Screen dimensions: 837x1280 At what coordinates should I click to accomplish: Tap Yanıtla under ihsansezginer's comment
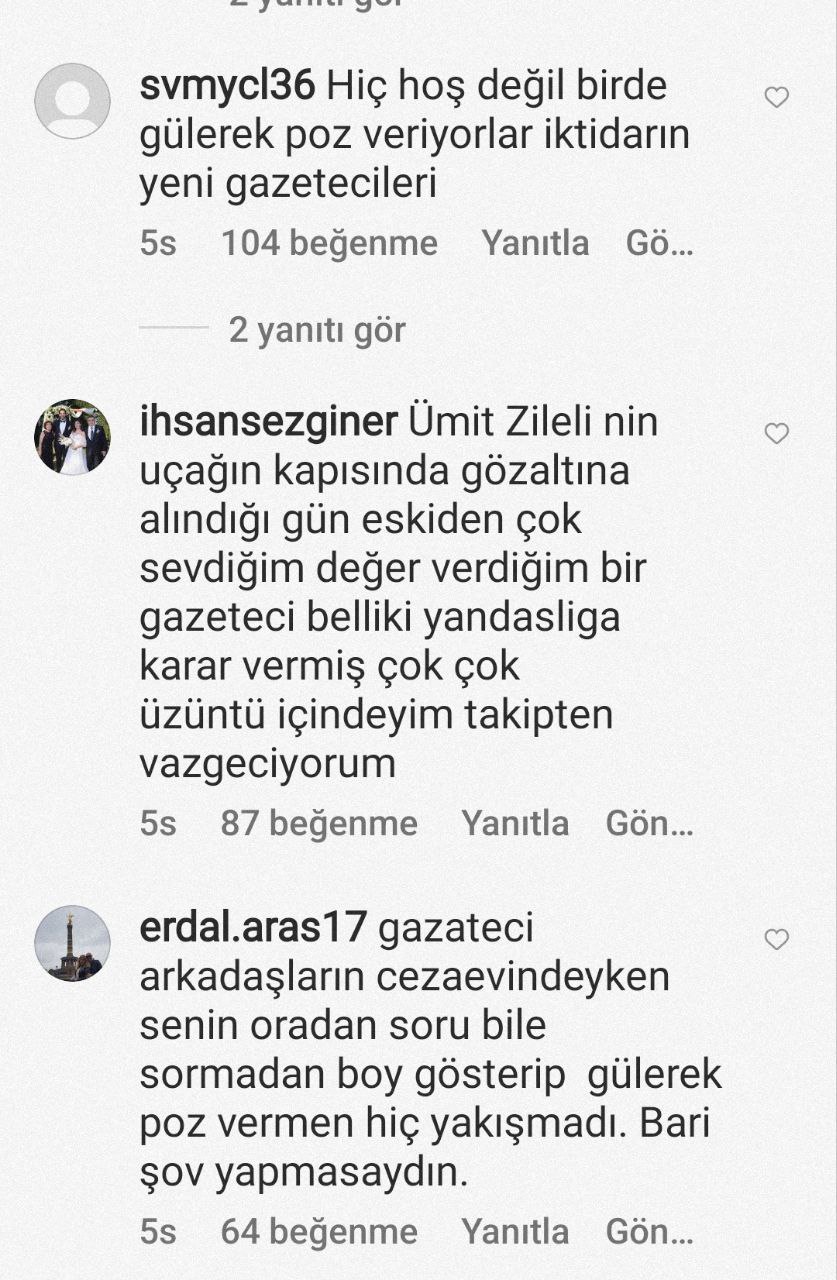[x=515, y=824]
